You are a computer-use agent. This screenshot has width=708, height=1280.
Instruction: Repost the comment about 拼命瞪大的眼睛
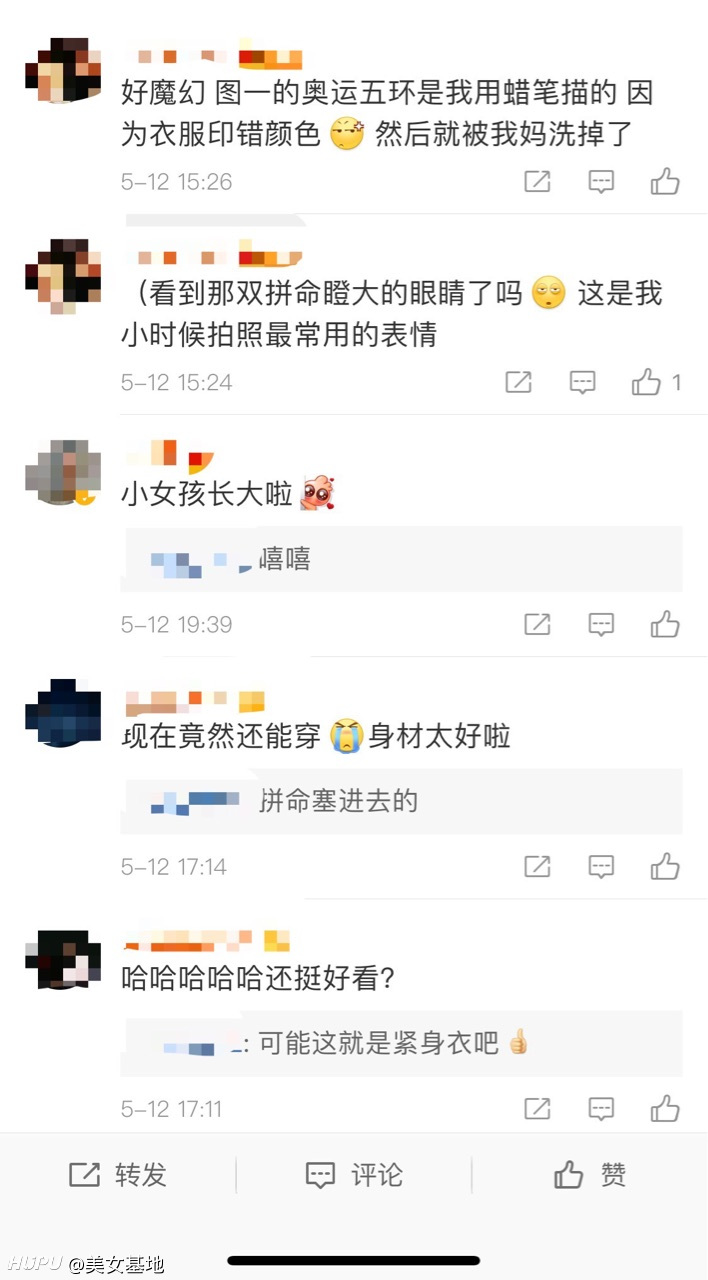pyautogui.click(x=518, y=382)
